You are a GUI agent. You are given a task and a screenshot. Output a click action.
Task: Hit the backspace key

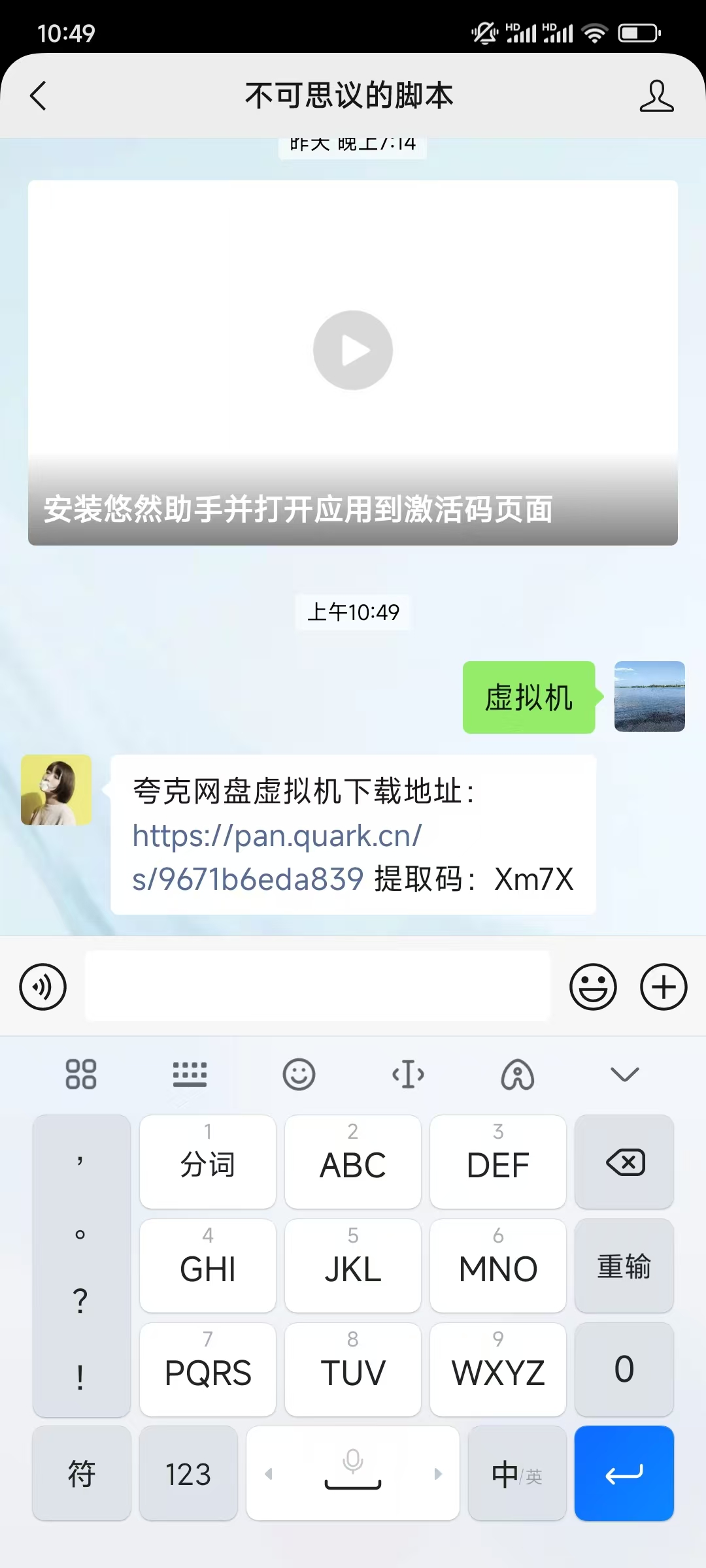coord(624,1162)
